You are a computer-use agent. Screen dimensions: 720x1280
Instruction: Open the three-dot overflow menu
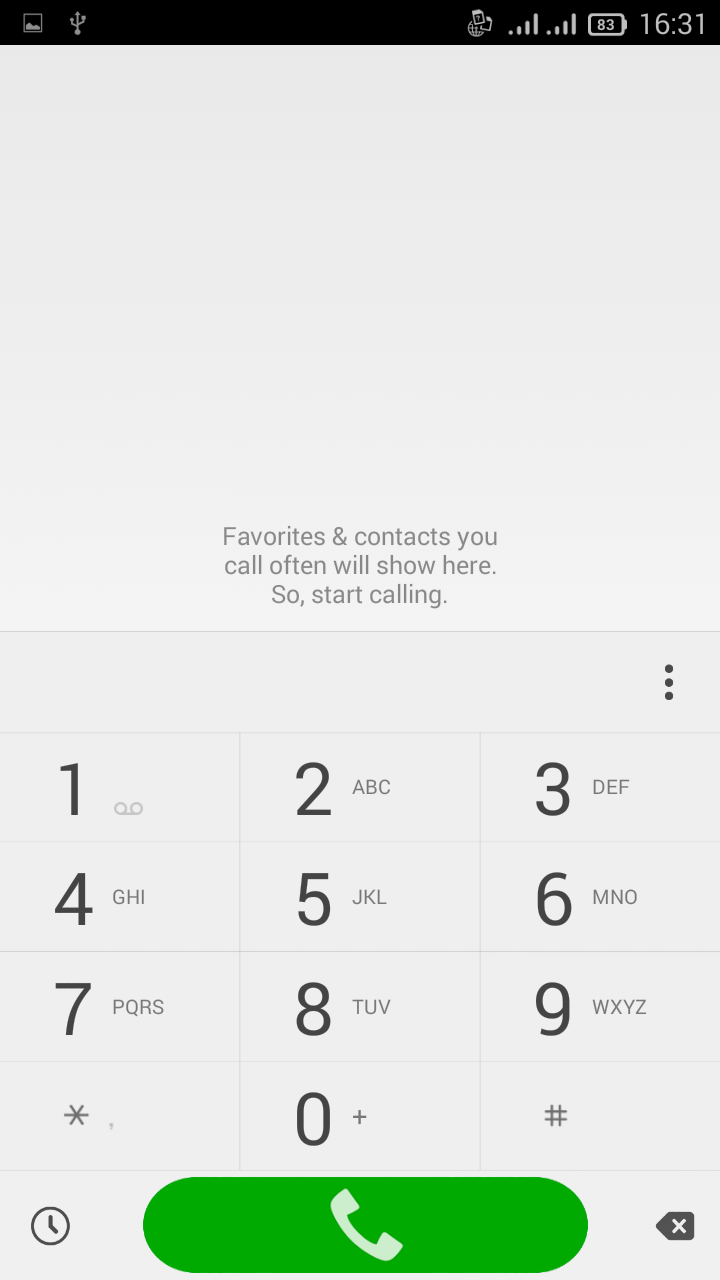tap(668, 682)
